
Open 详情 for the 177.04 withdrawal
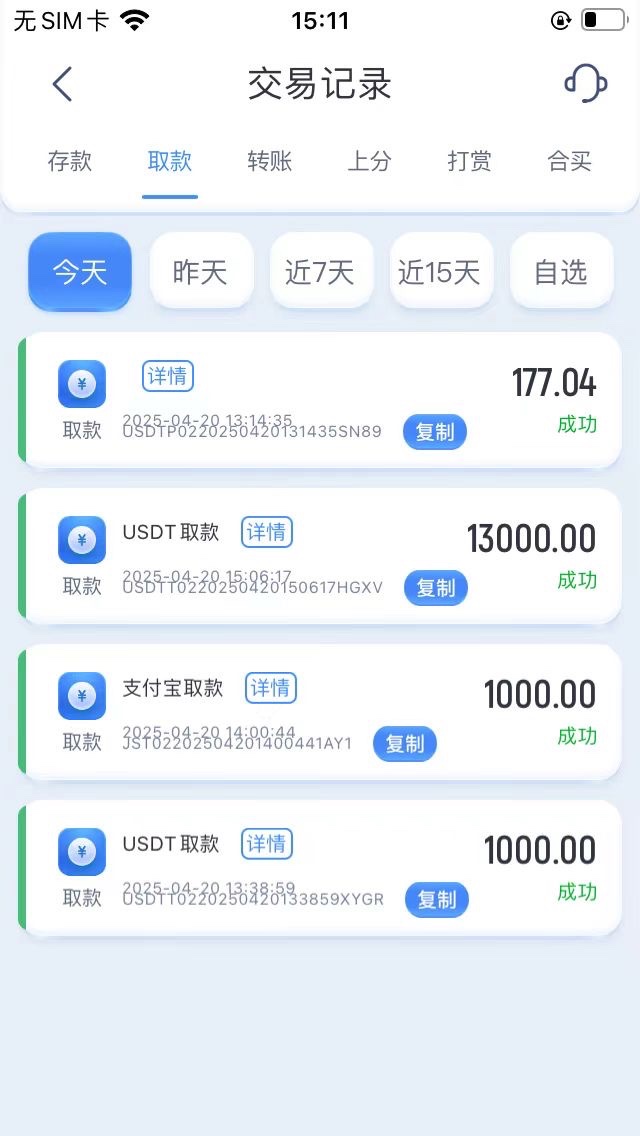(x=167, y=376)
